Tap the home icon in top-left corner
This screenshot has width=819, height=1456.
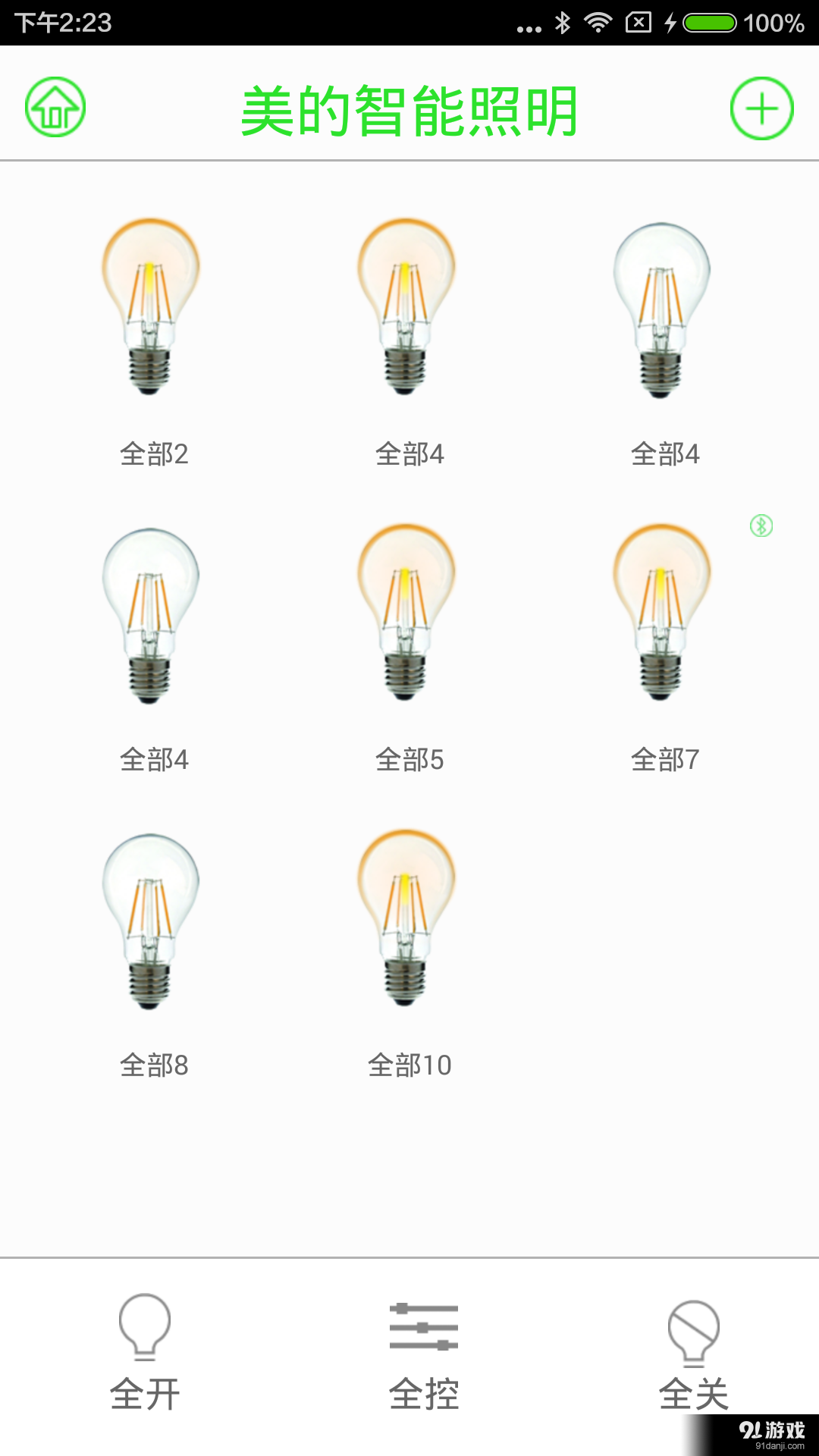coord(55,108)
